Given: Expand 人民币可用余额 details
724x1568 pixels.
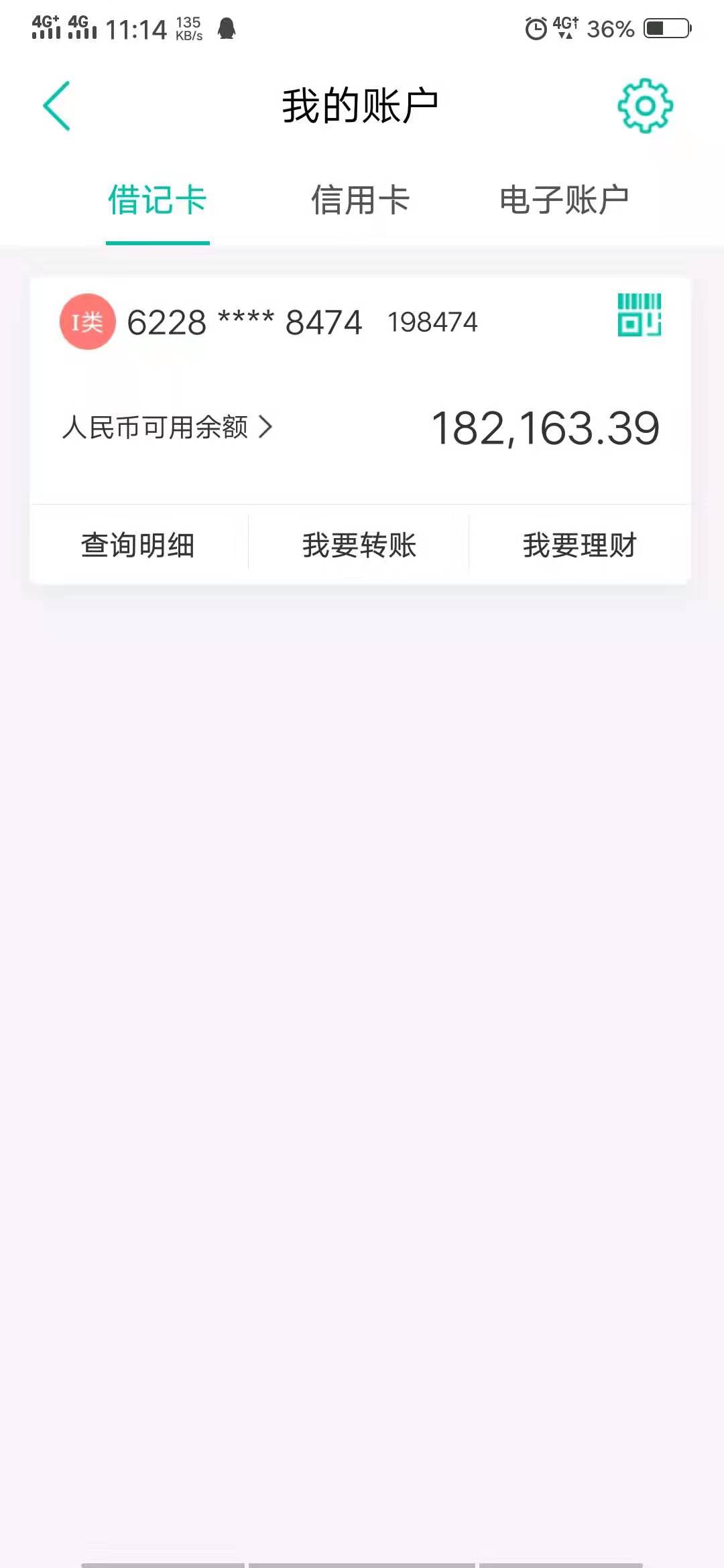Looking at the screenshot, I should click(x=167, y=427).
